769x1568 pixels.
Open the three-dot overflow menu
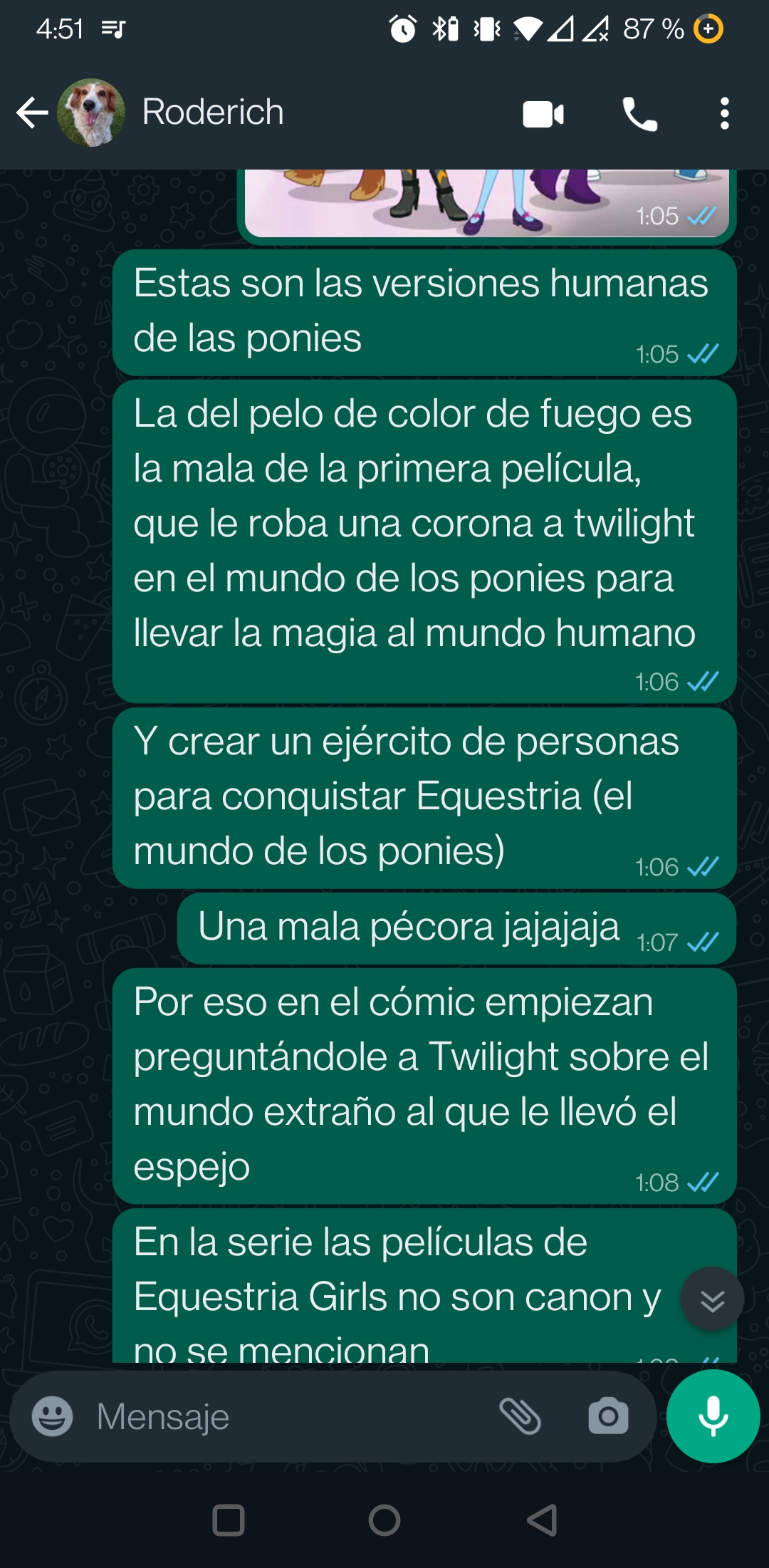click(x=724, y=114)
